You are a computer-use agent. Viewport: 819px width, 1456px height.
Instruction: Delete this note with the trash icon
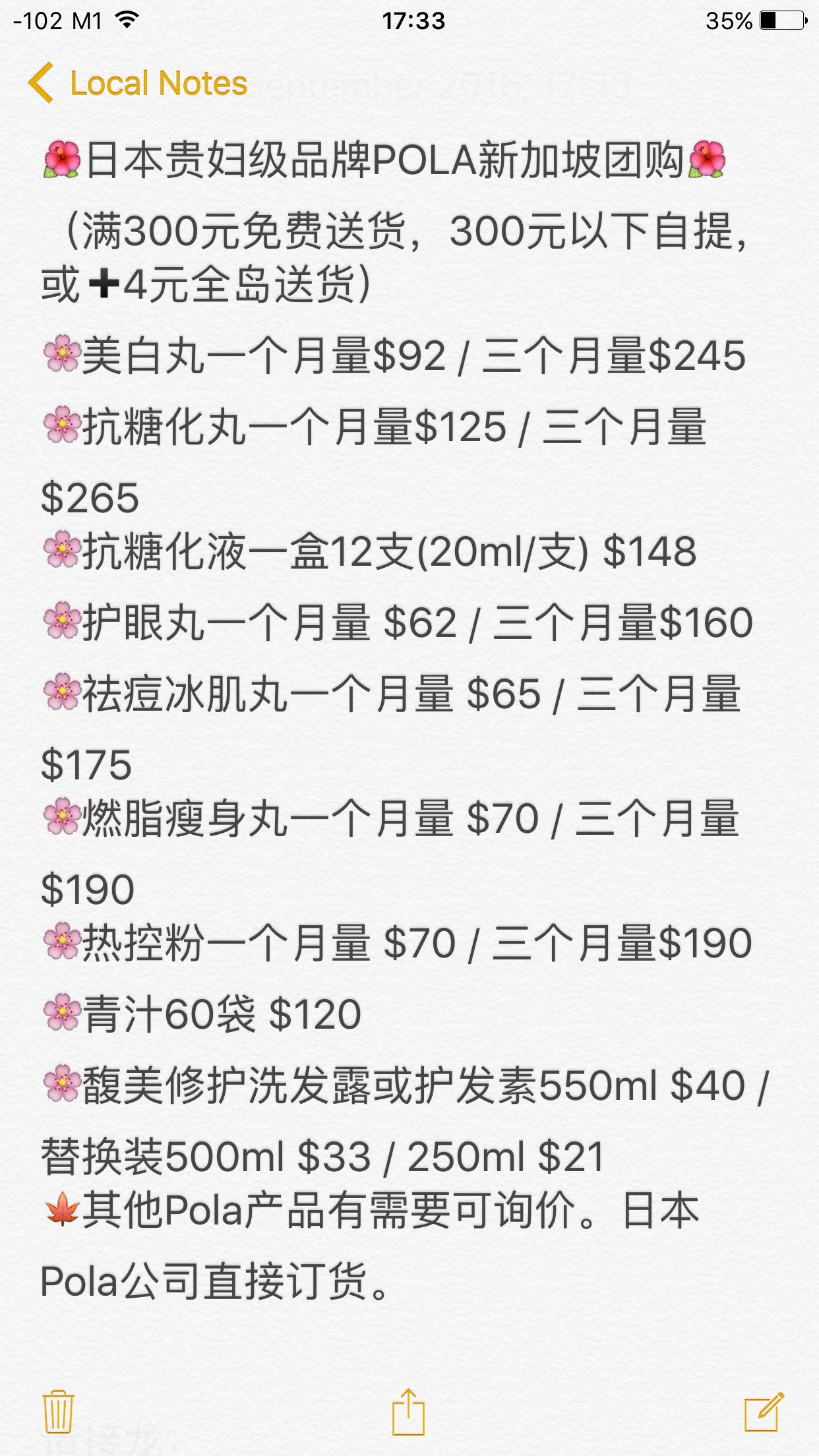(58, 1411)
